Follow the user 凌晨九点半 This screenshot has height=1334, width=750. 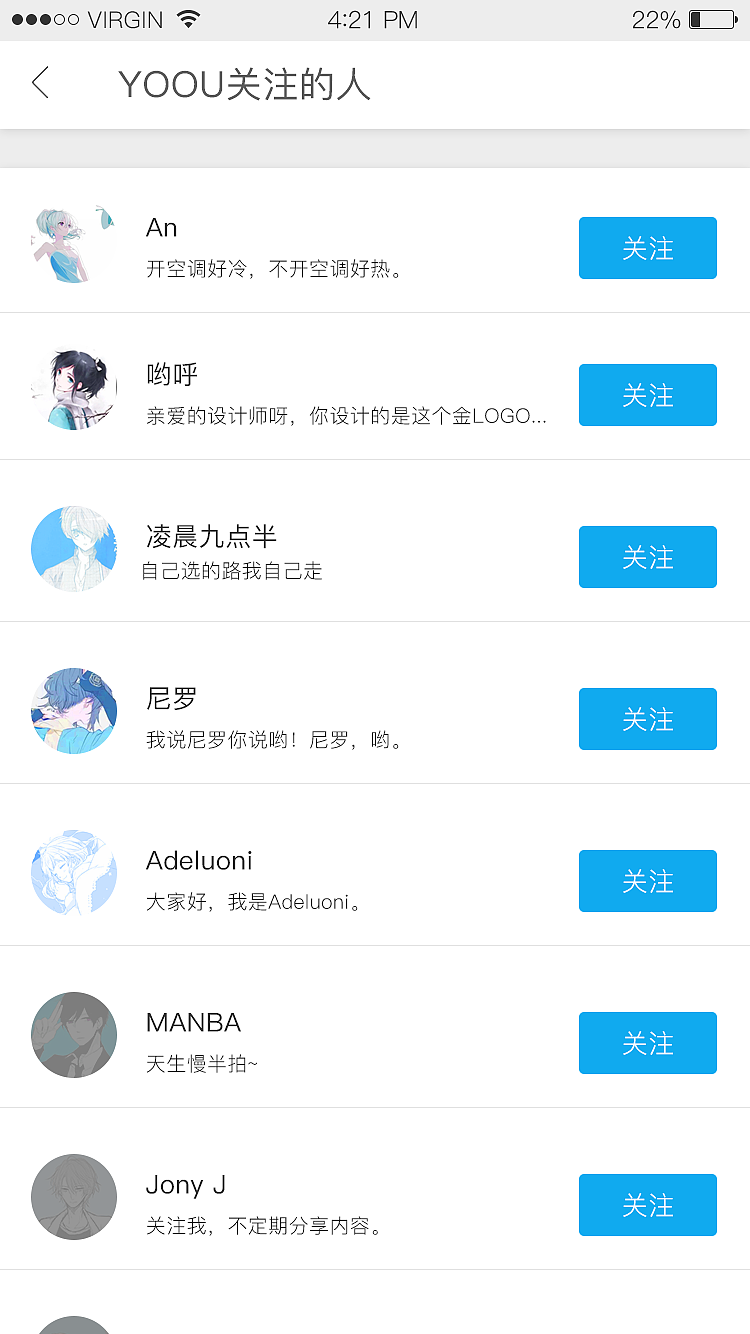point(647,557)
